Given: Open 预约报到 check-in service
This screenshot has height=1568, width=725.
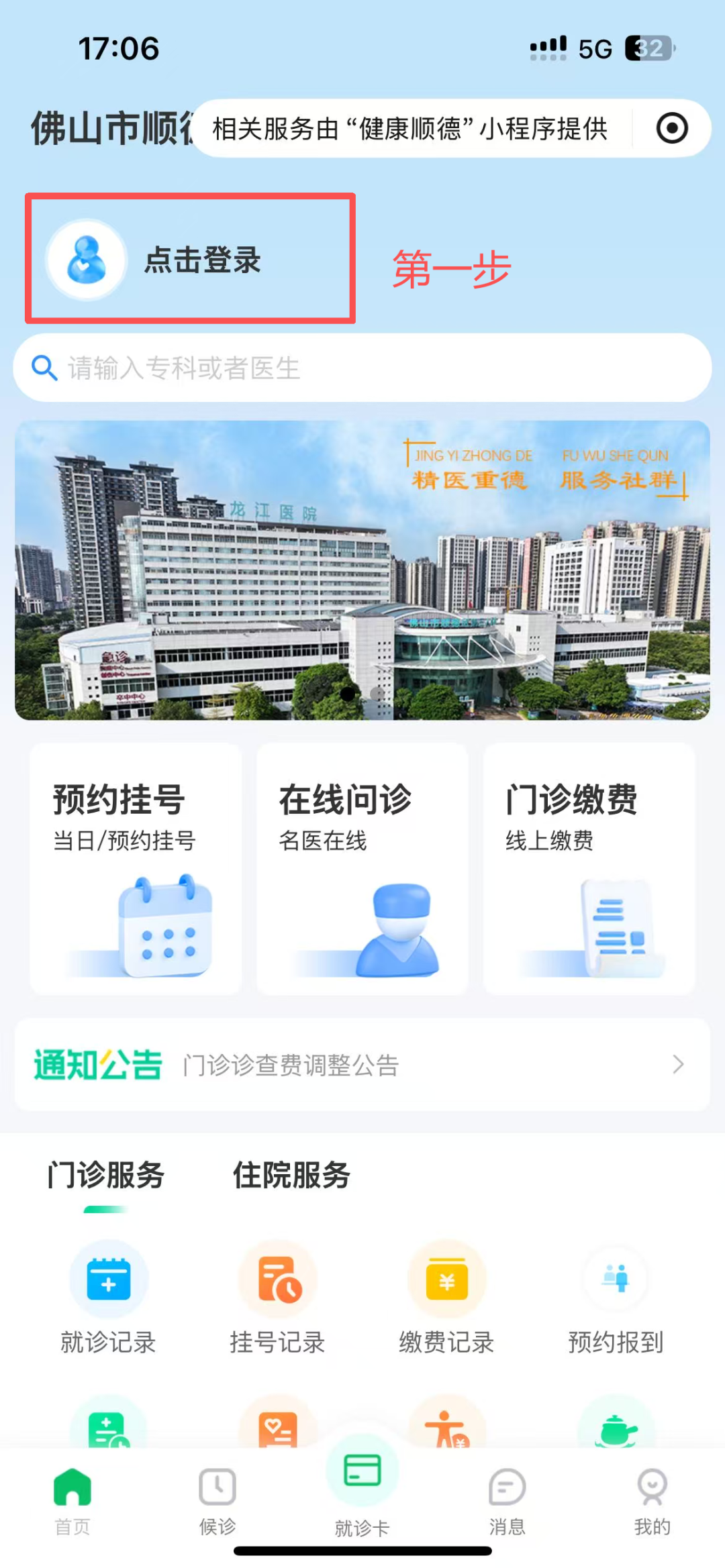Looking at the screenshot, I should [x=616, y=1297].
